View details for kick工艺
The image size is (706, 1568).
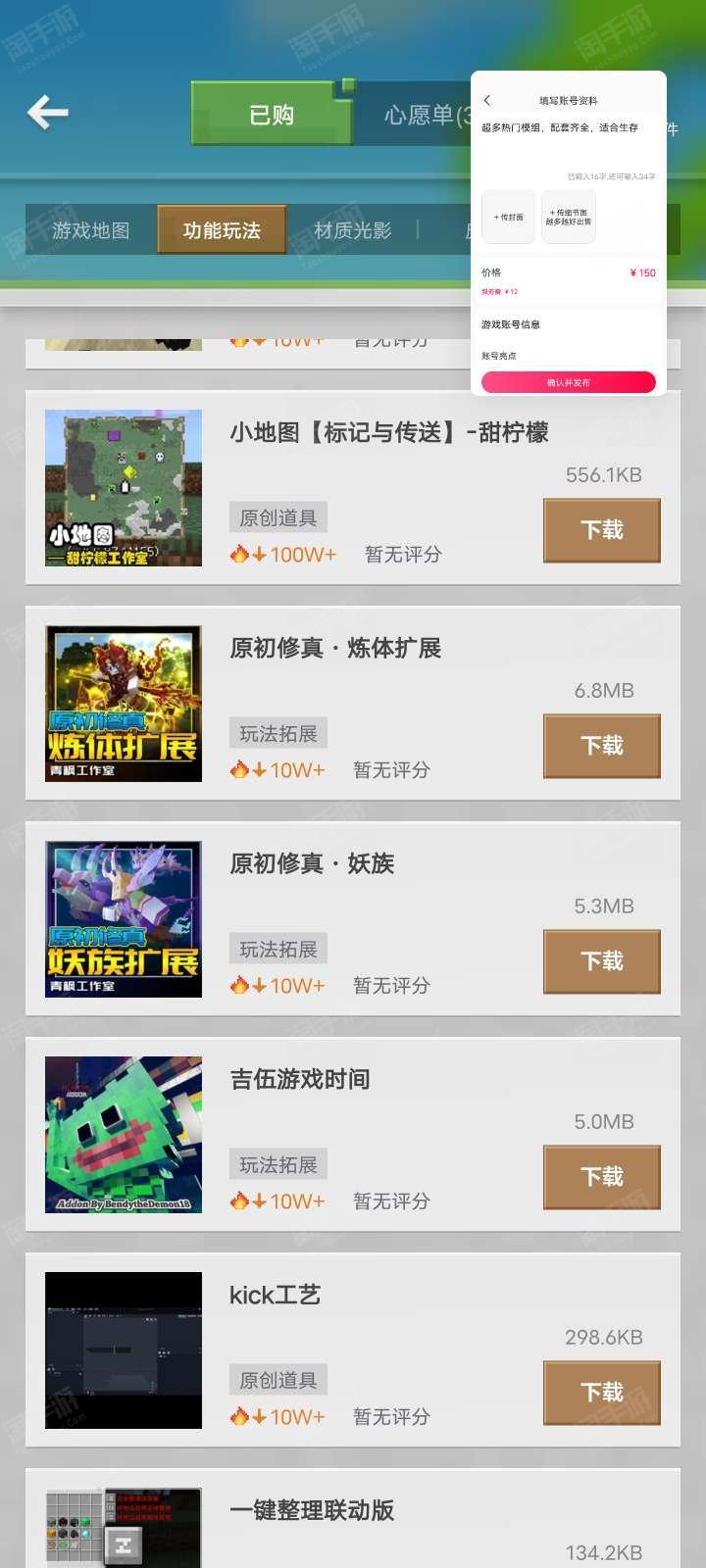[x=275, y=1296]
